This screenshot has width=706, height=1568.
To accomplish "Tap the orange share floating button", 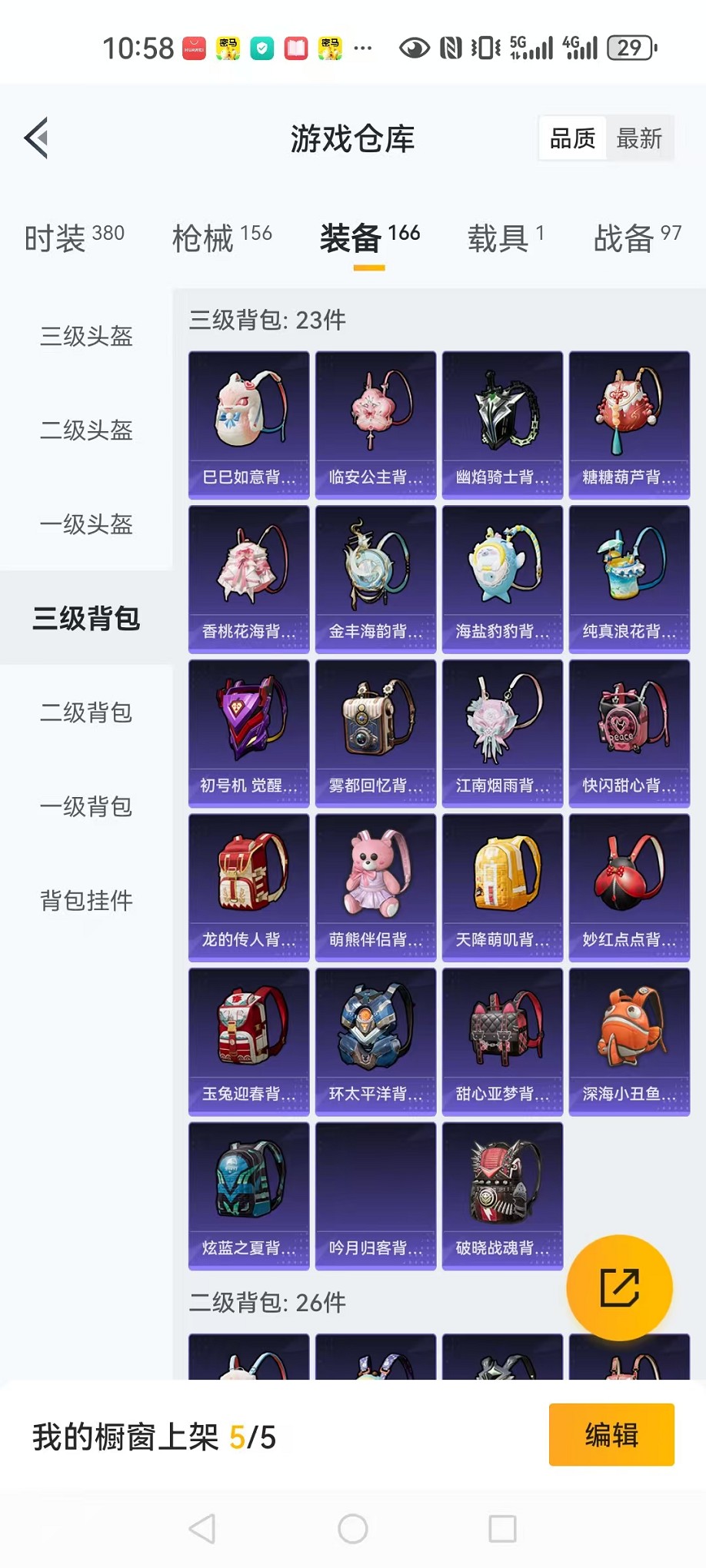I will 619,1287.
